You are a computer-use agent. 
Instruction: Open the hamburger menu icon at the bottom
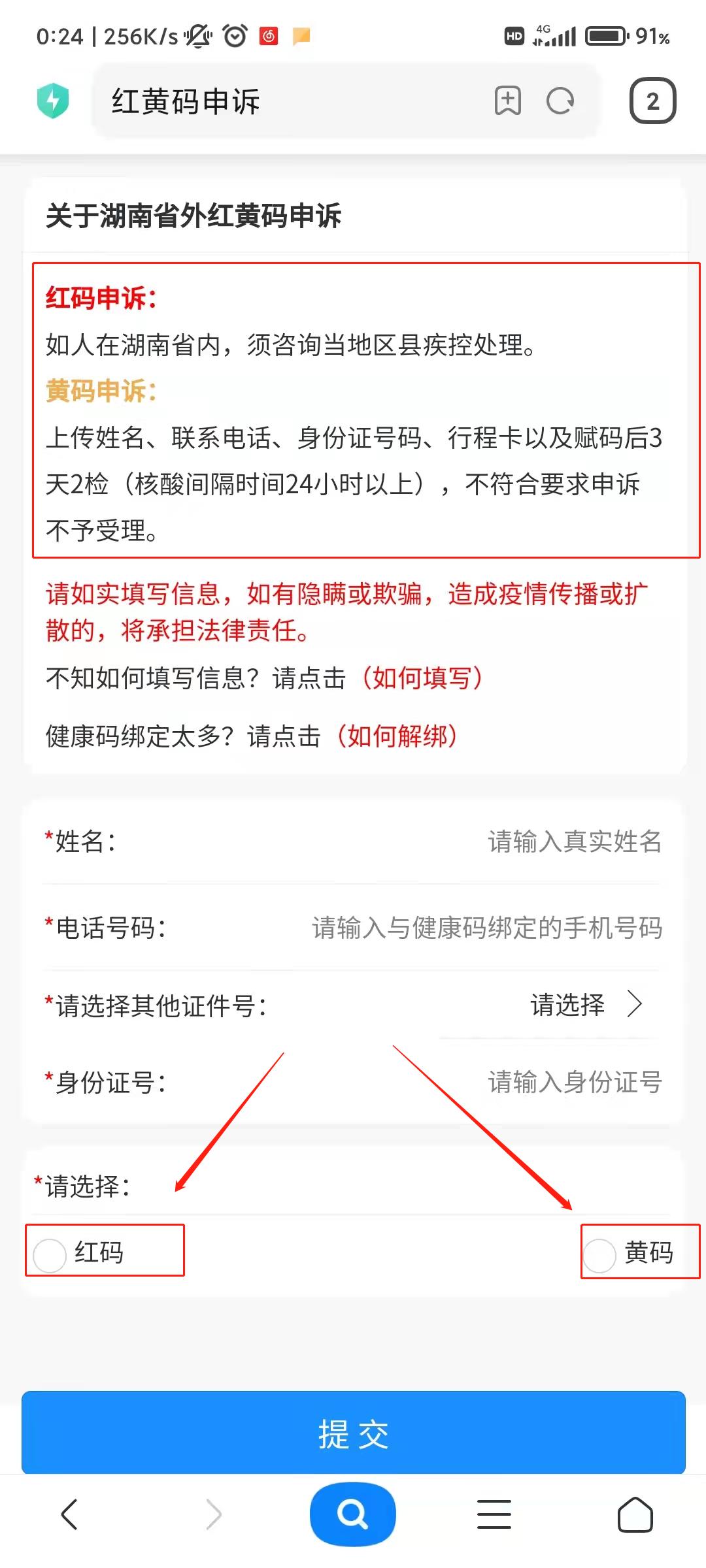click(495, 1514)
